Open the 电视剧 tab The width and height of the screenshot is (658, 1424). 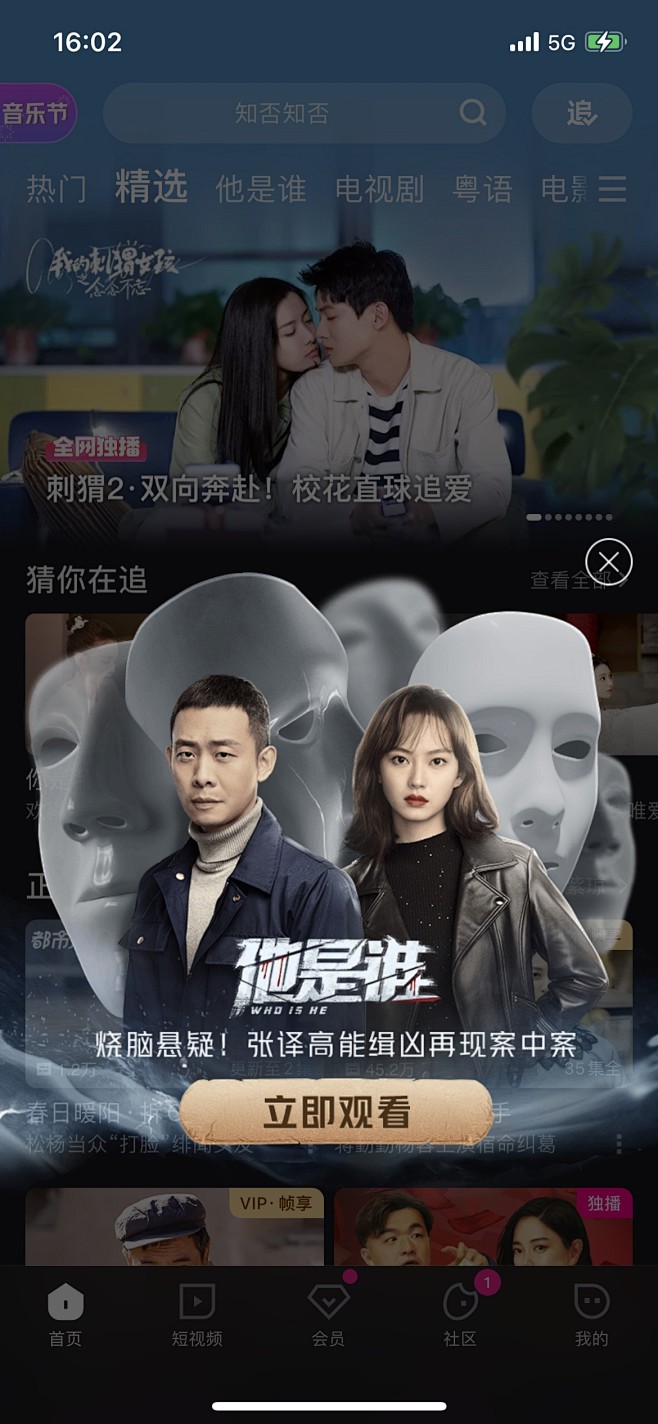coord(379,189)
